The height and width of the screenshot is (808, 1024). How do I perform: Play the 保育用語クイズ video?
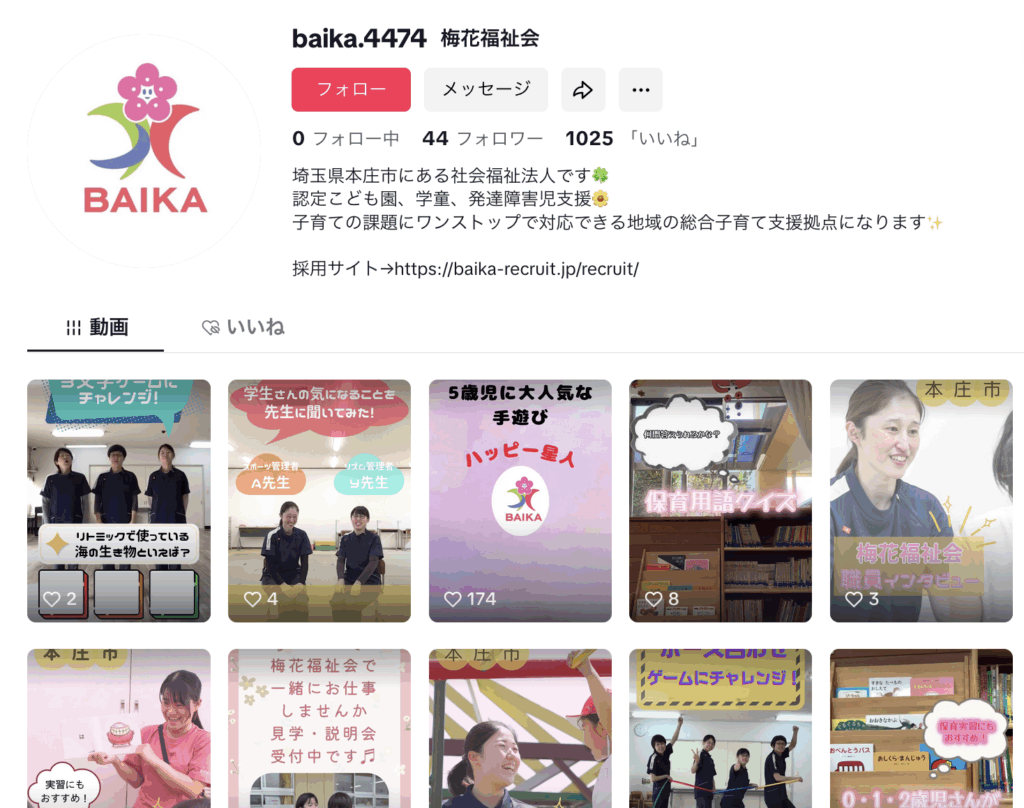(x=720, y=500)
